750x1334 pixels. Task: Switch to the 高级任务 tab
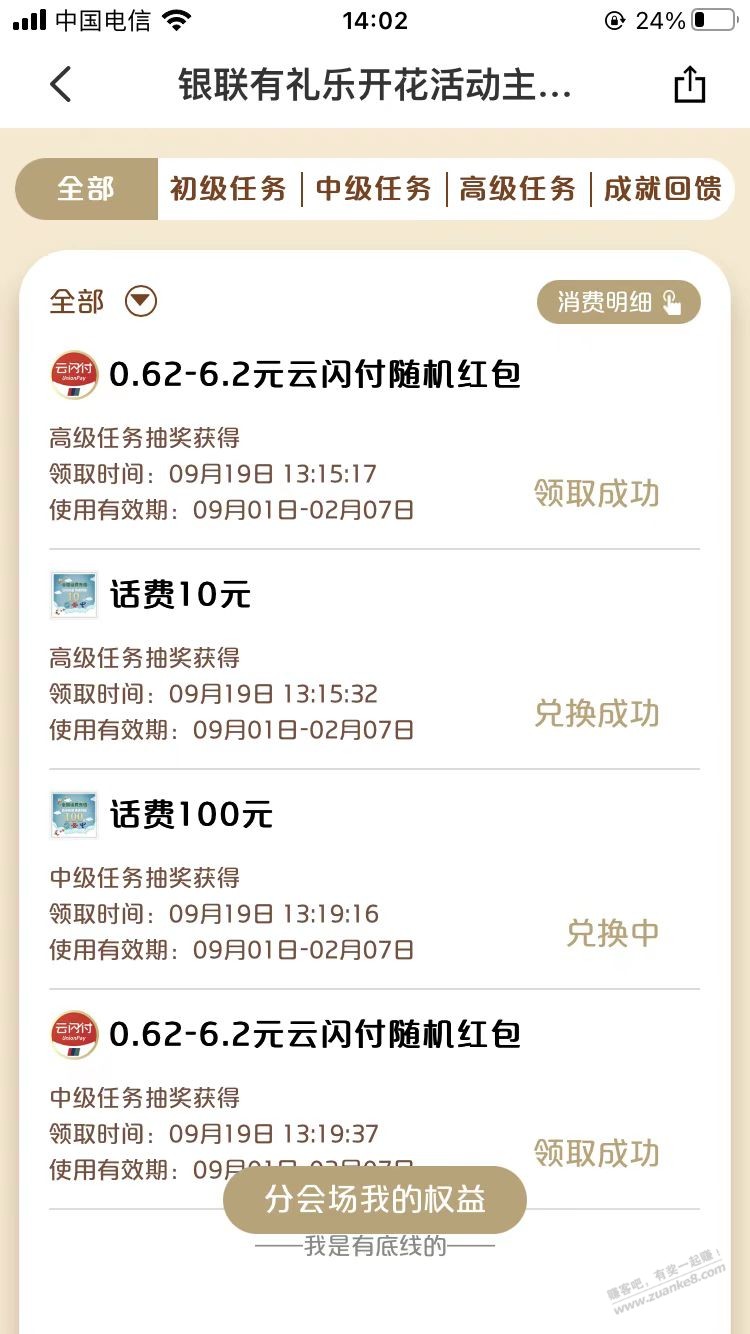tap(516, 188)
